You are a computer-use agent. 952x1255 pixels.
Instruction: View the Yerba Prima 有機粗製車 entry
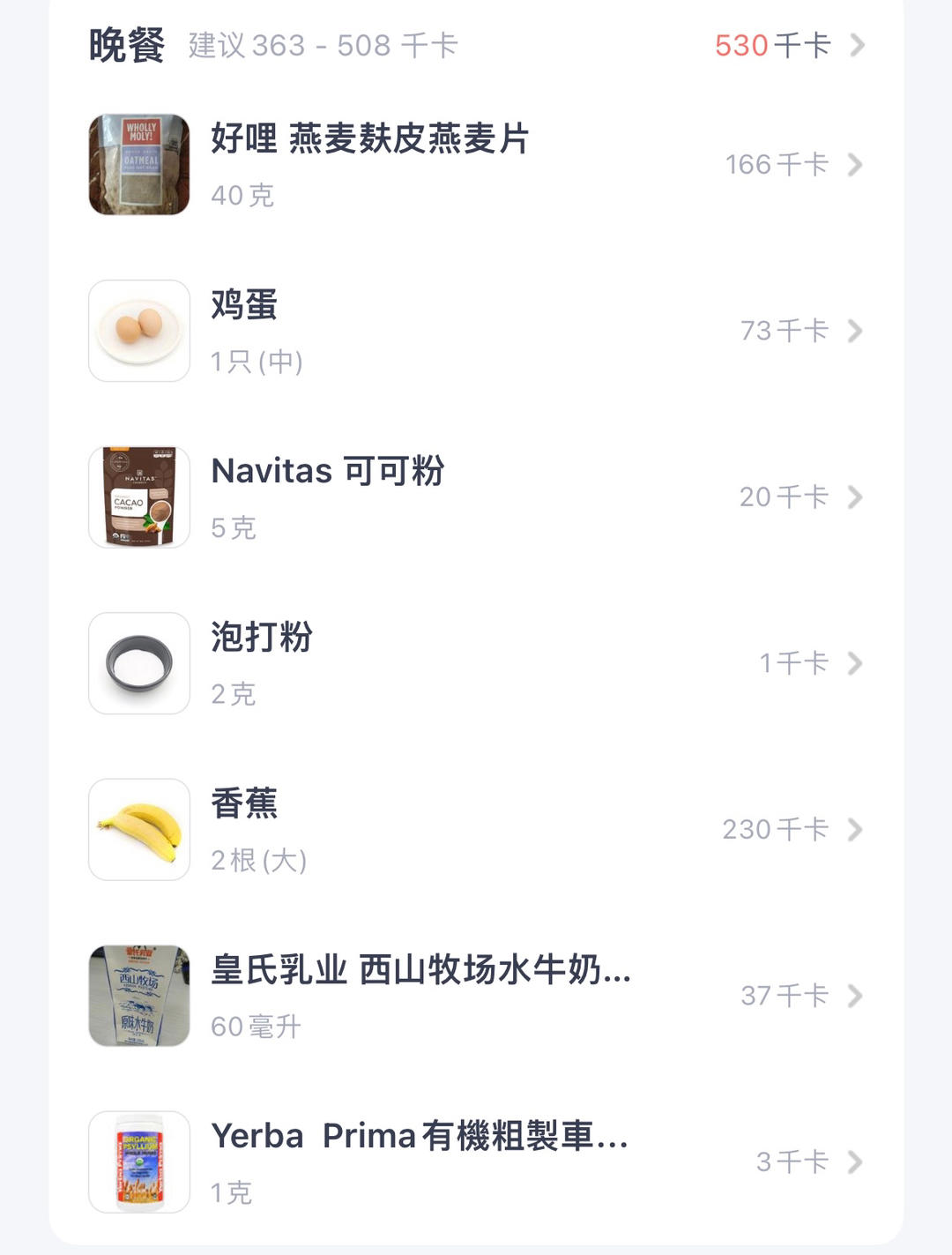476,1162
